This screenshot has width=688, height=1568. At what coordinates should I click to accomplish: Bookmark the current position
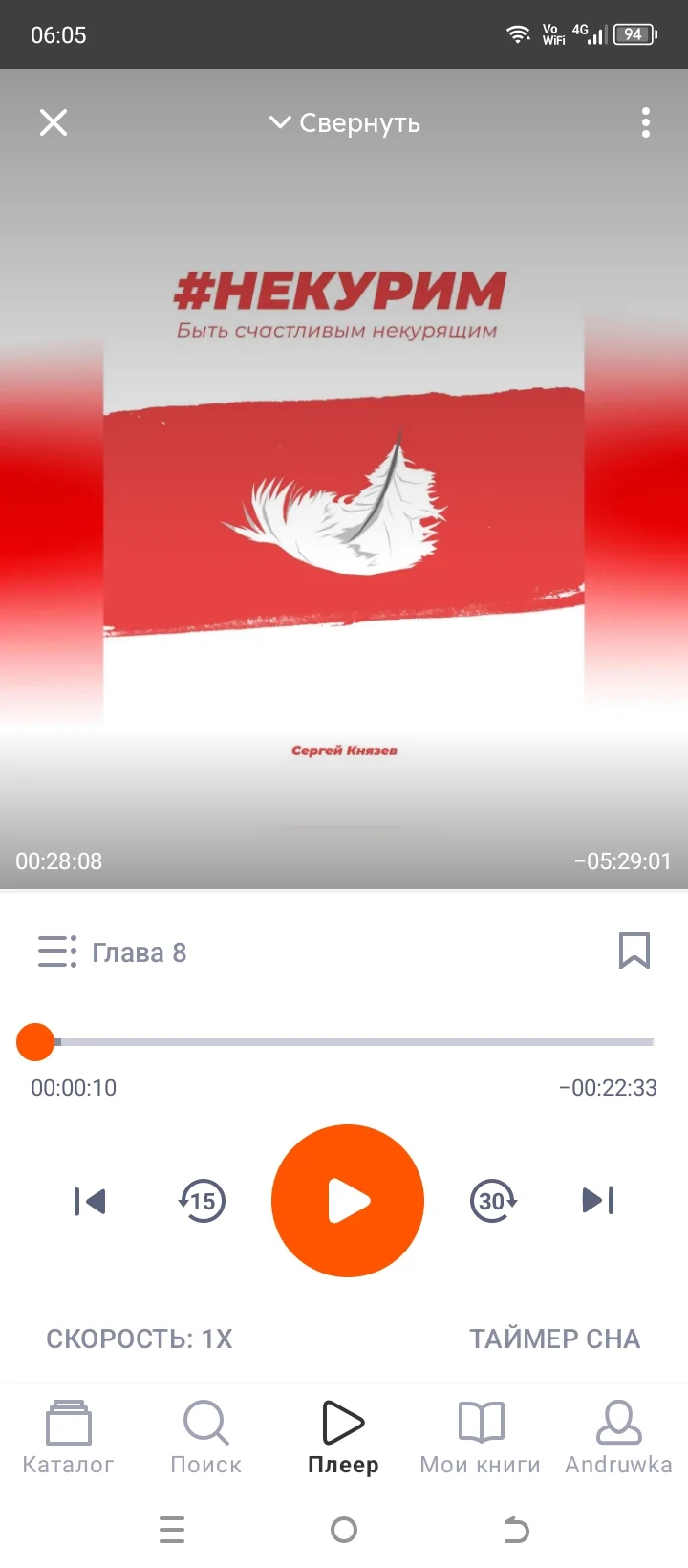coord(634,951)
